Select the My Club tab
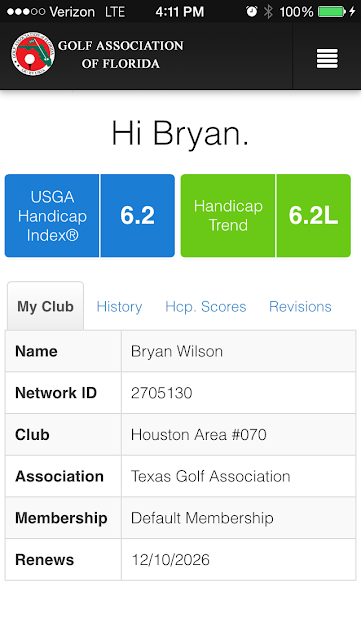 tap(45, 306)
